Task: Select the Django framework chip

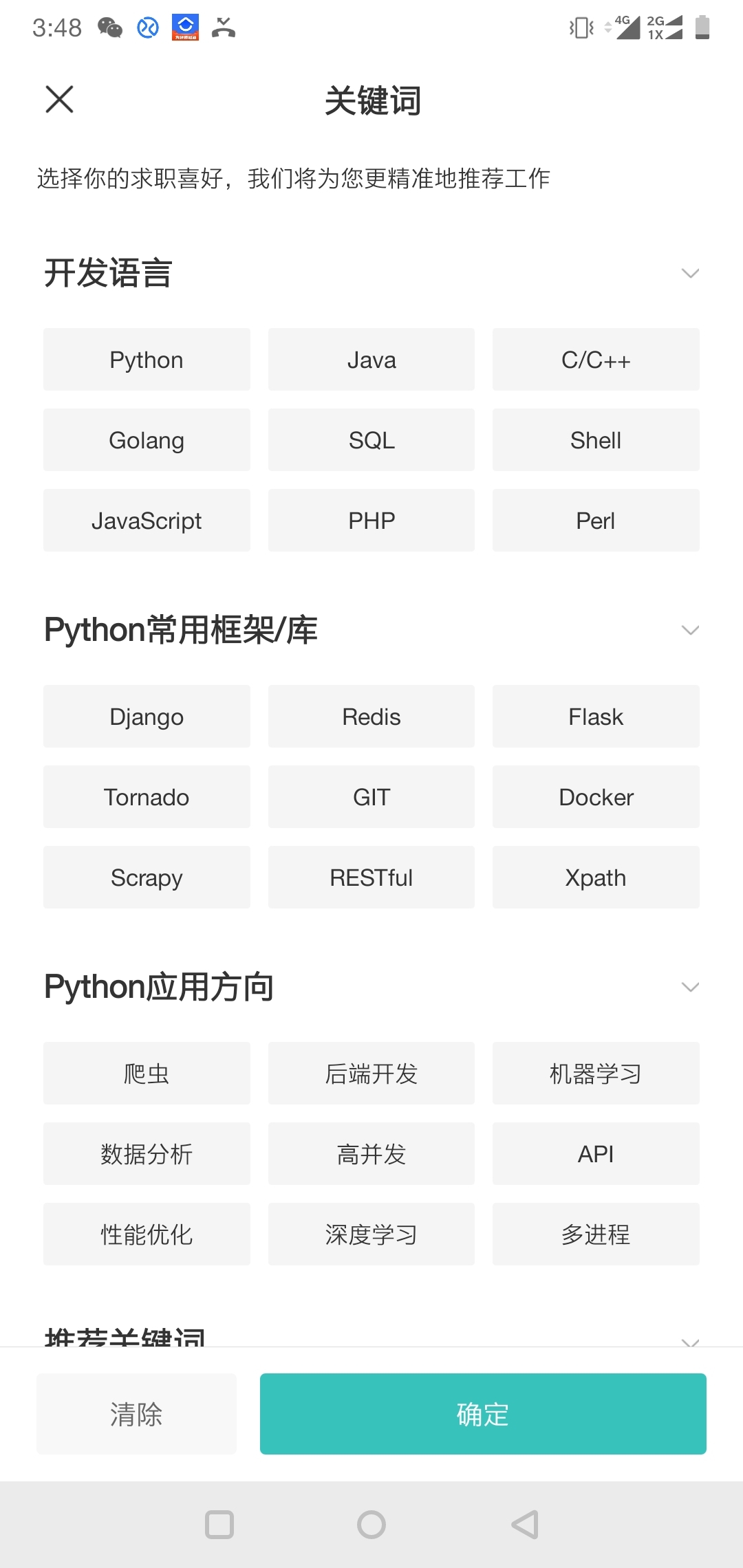Action: point(147,717)
